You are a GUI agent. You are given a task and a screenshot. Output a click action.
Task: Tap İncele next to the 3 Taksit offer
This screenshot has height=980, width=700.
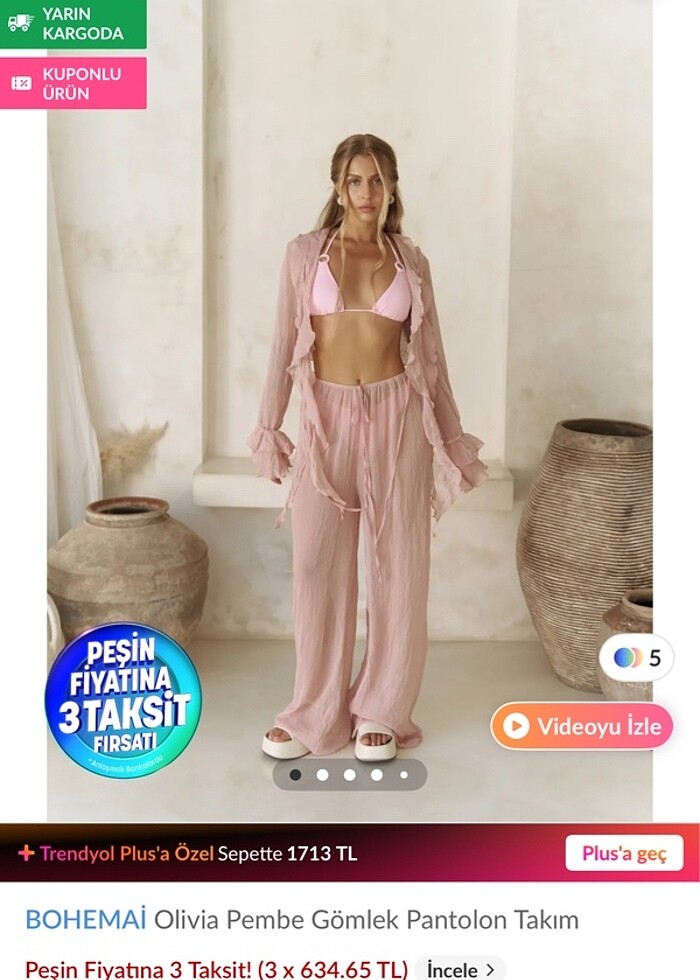coord(460,969)
